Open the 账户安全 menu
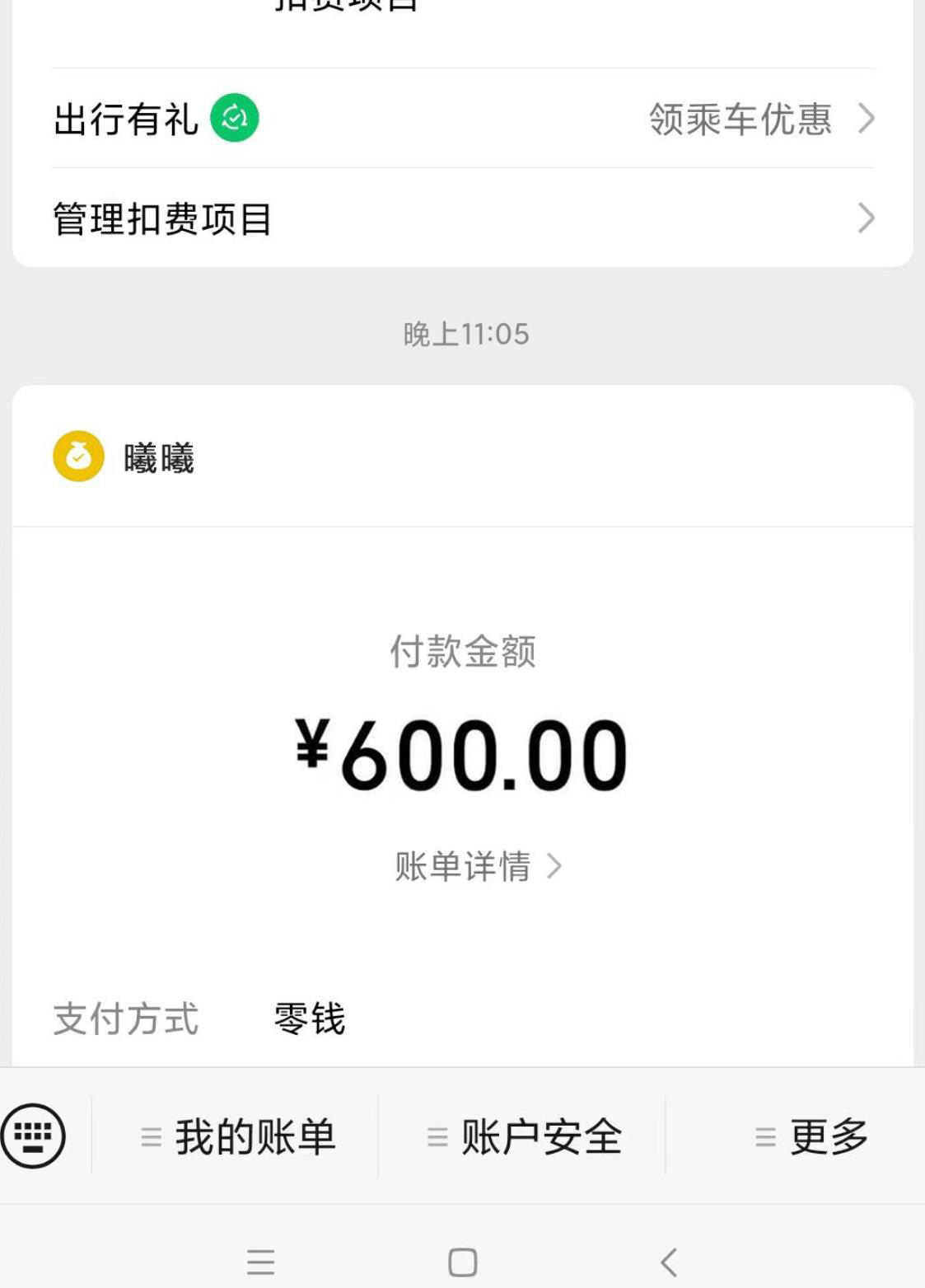Viewport: 925px width, 1288px height. point(524,1137)
